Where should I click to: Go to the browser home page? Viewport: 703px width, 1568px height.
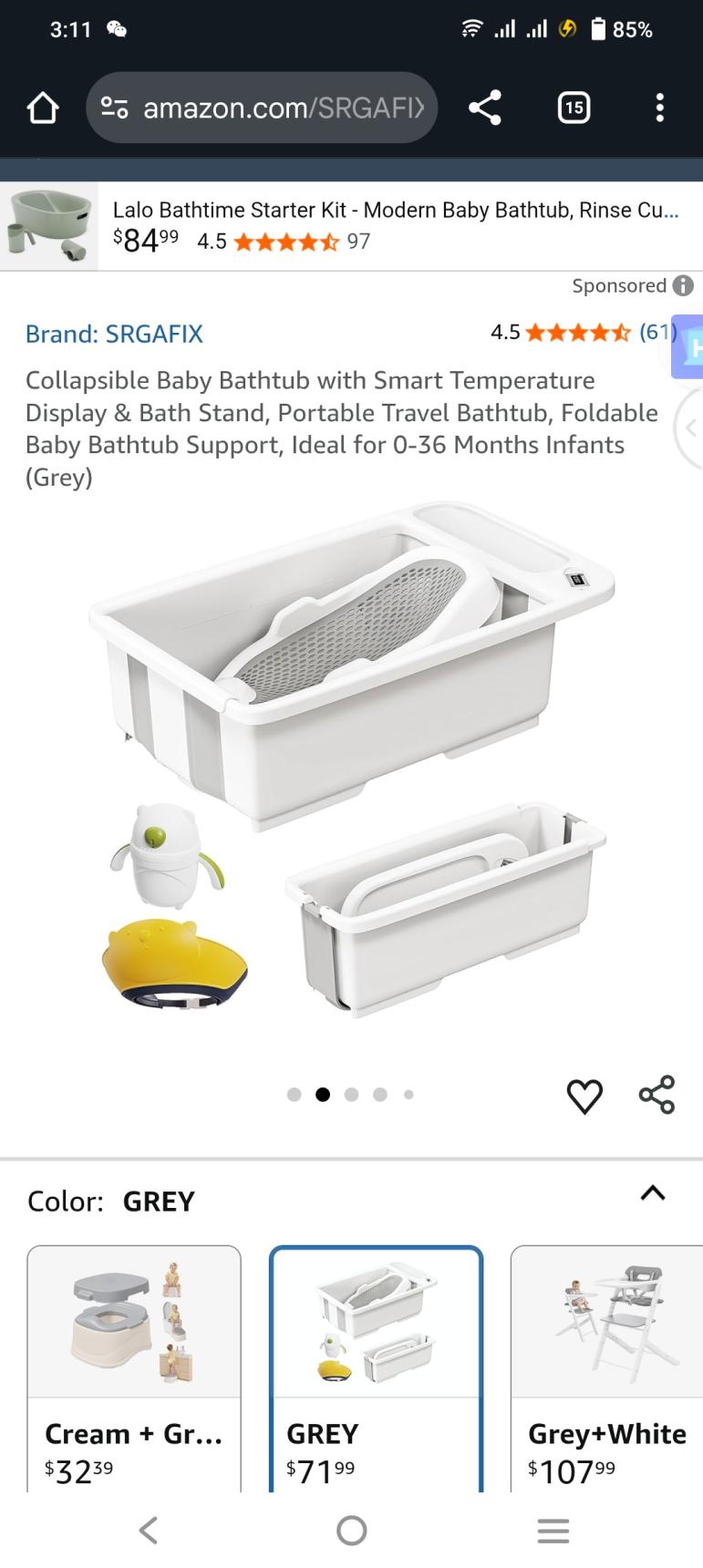(43, 108)
